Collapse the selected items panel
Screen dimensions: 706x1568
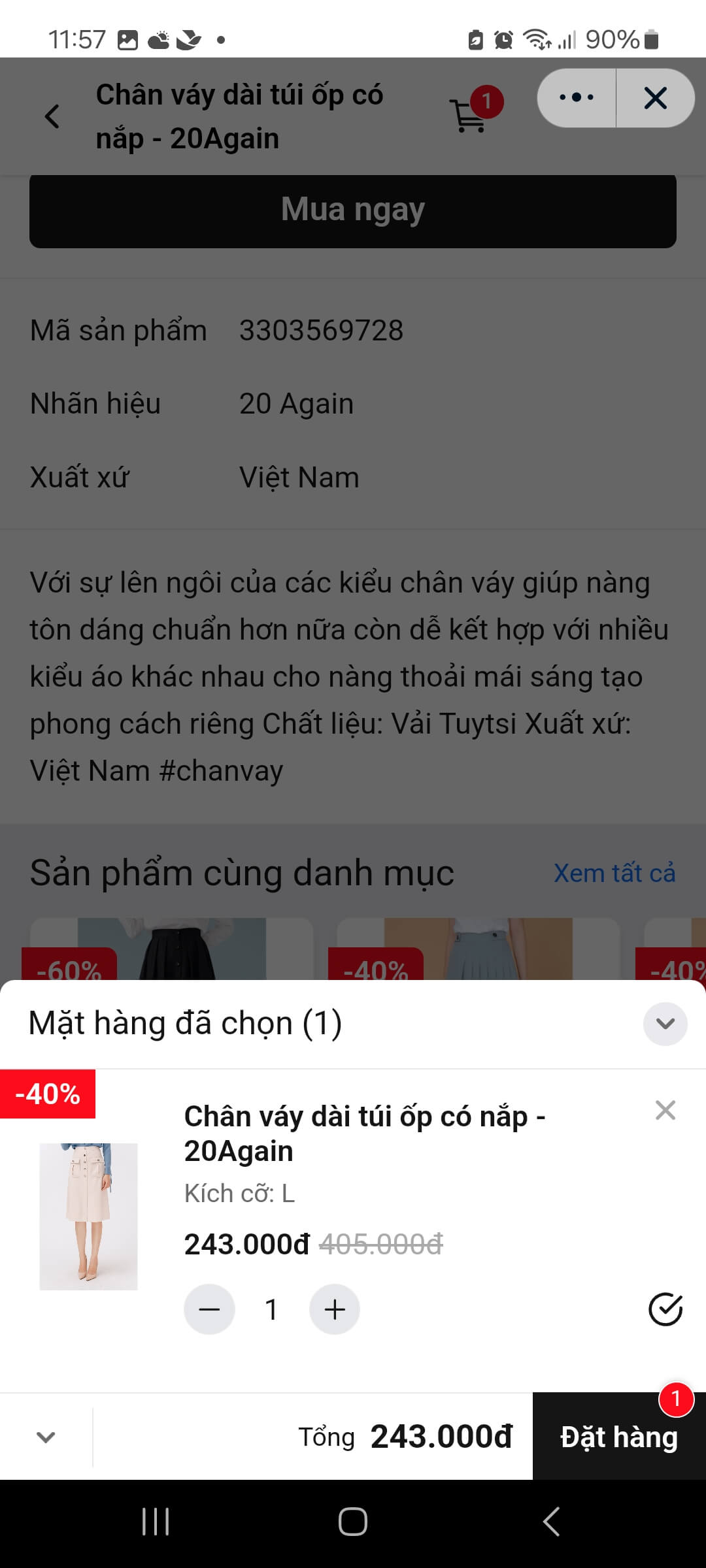[665, 1023]
